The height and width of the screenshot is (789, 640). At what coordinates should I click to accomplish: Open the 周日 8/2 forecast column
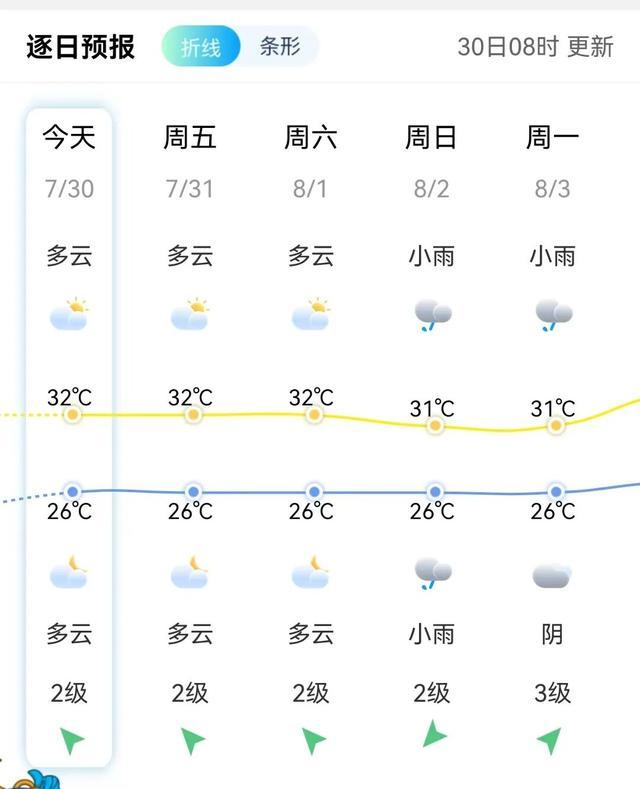(x=431, y=437)
